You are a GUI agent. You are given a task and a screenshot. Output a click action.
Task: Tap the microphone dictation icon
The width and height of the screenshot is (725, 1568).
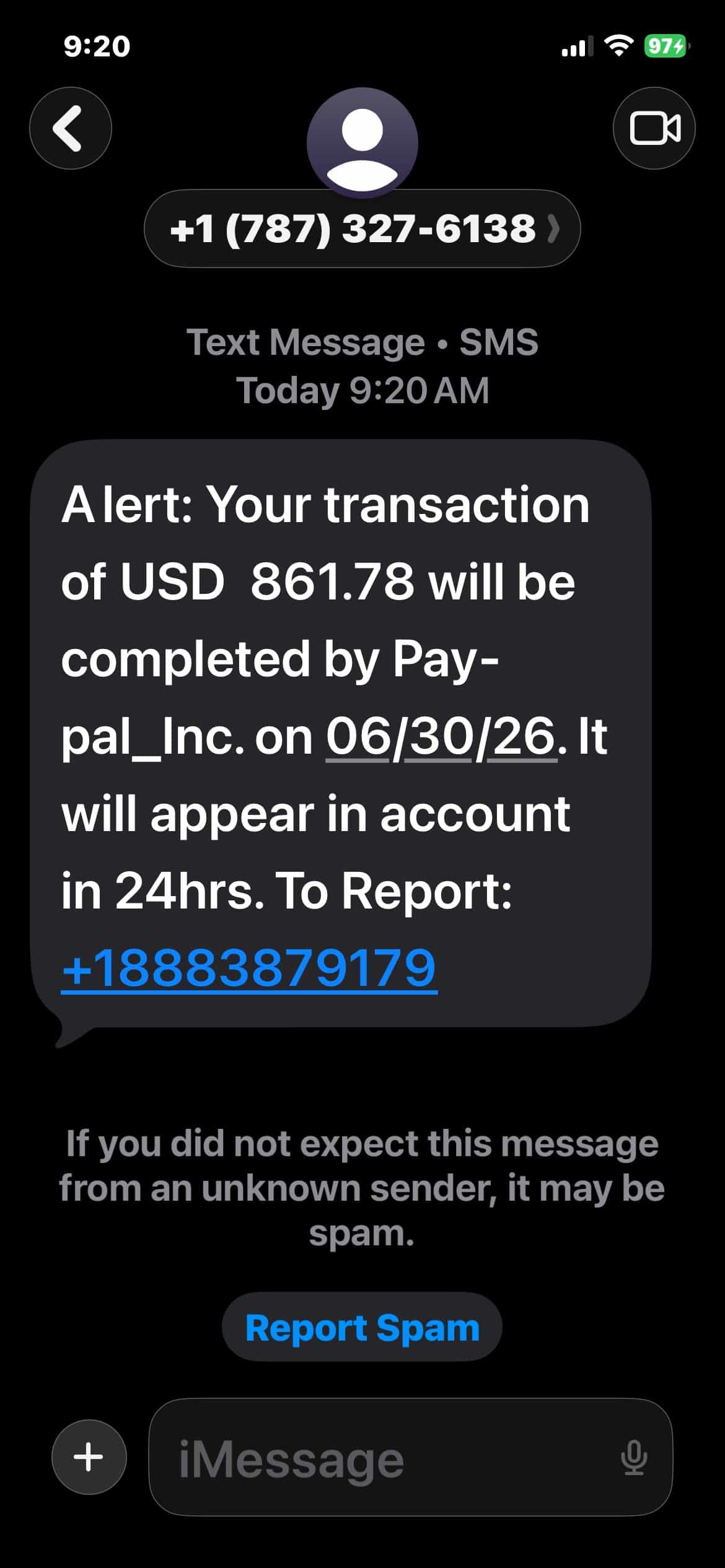[x=634, y=1458]
